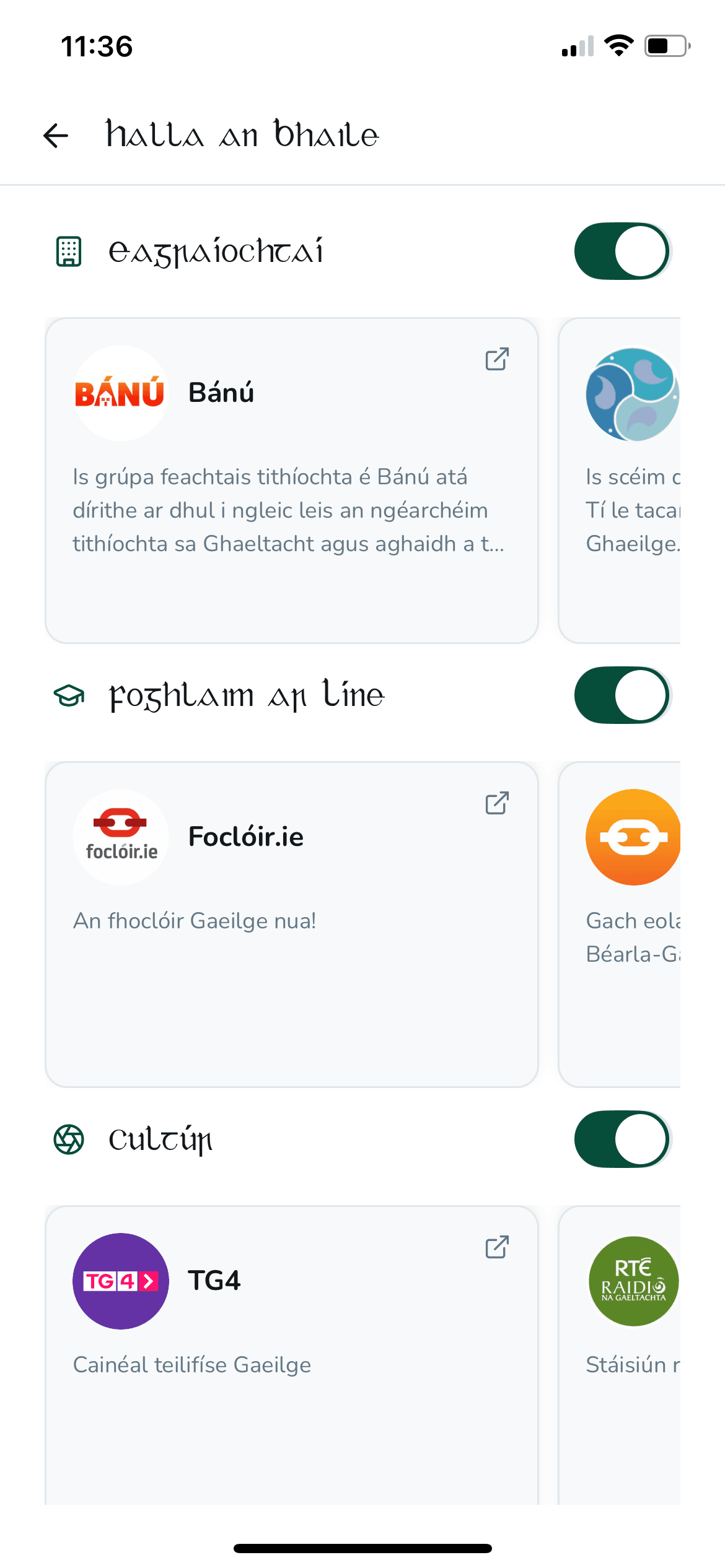Tap the orange dictionary logo in second row
The image size is (725, 1568).
pyautogui.click(x=633, y=837)
